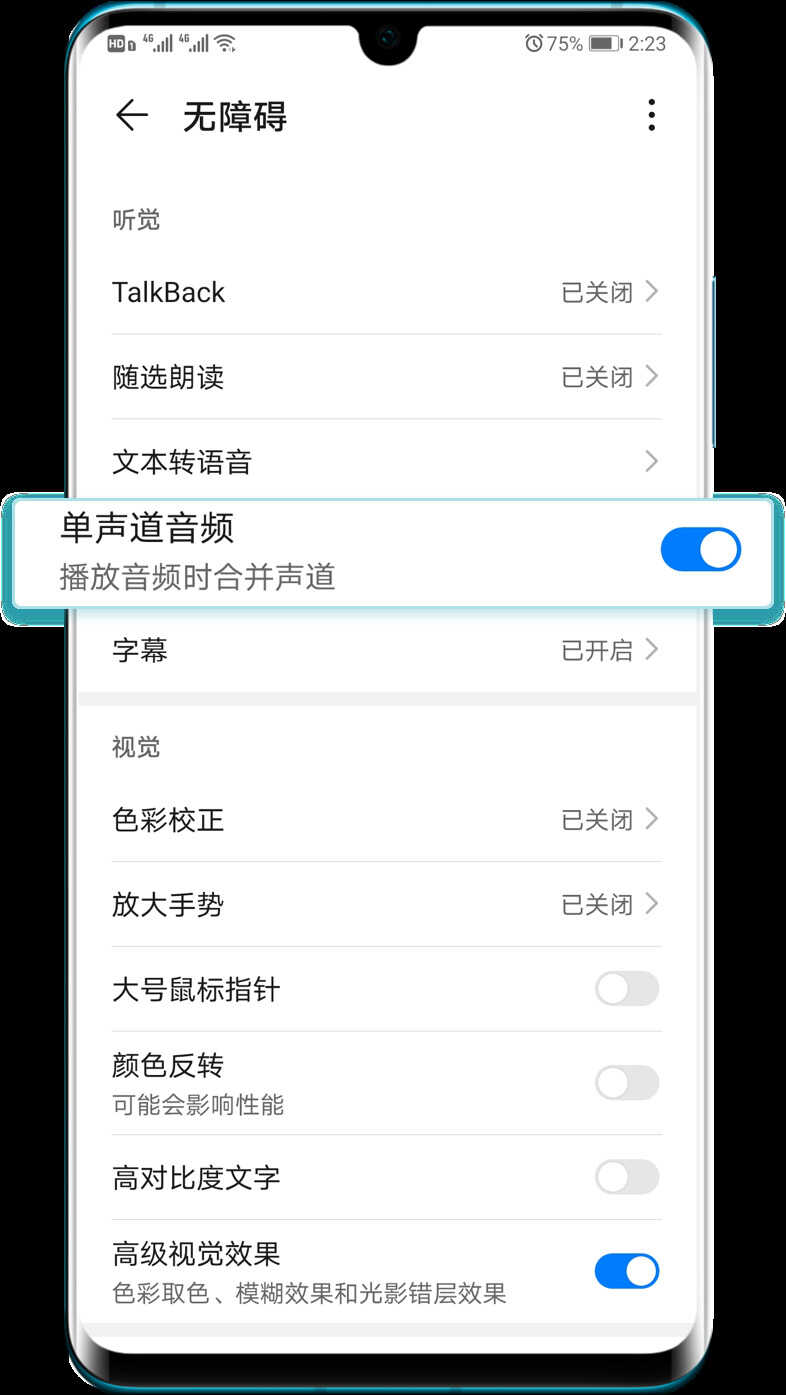The height and width of the screenshot is (1395, 786).
Task: Turn off the 单声道音频 switch
Action: [700, 550]
